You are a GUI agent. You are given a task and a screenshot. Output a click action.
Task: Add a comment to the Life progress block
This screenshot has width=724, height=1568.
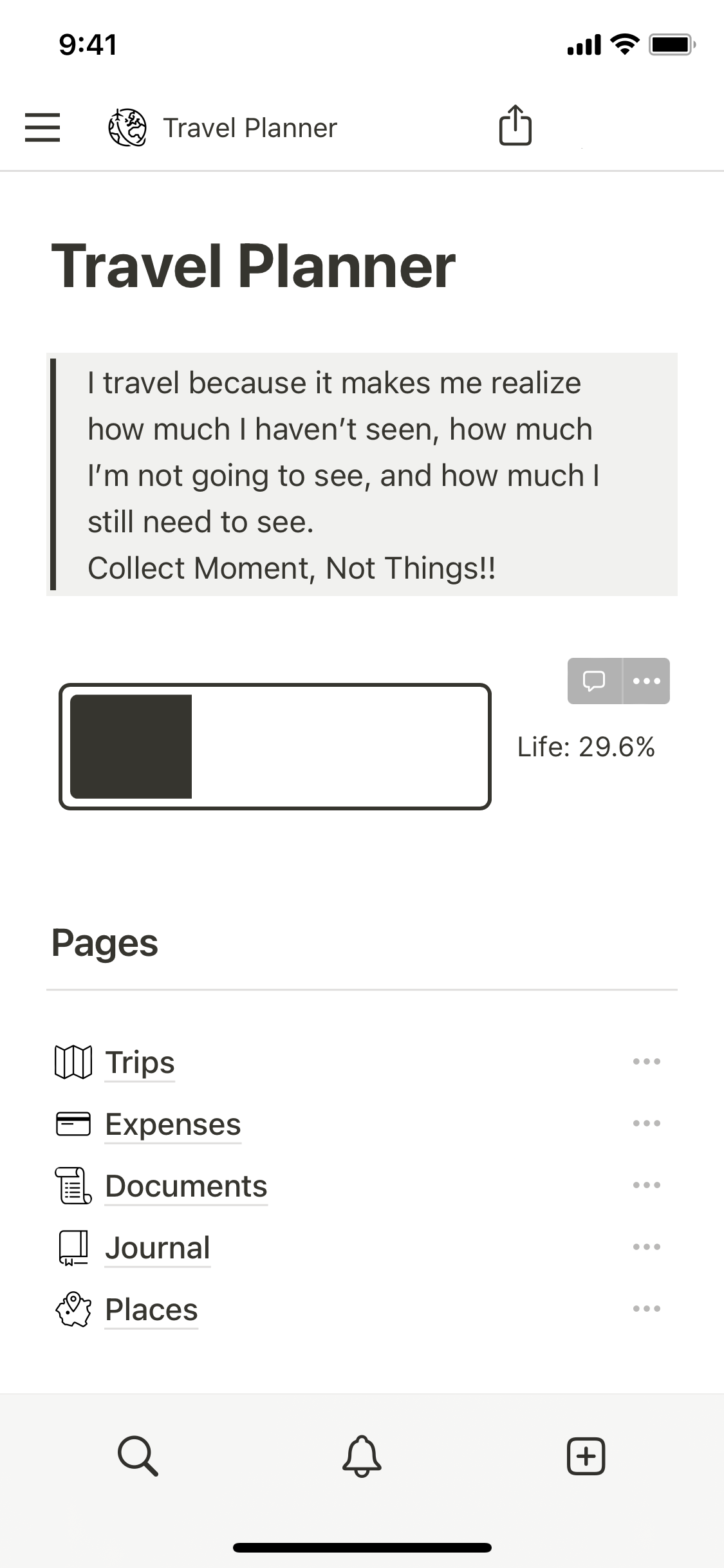pyautogui.click(x=594, y=680)
